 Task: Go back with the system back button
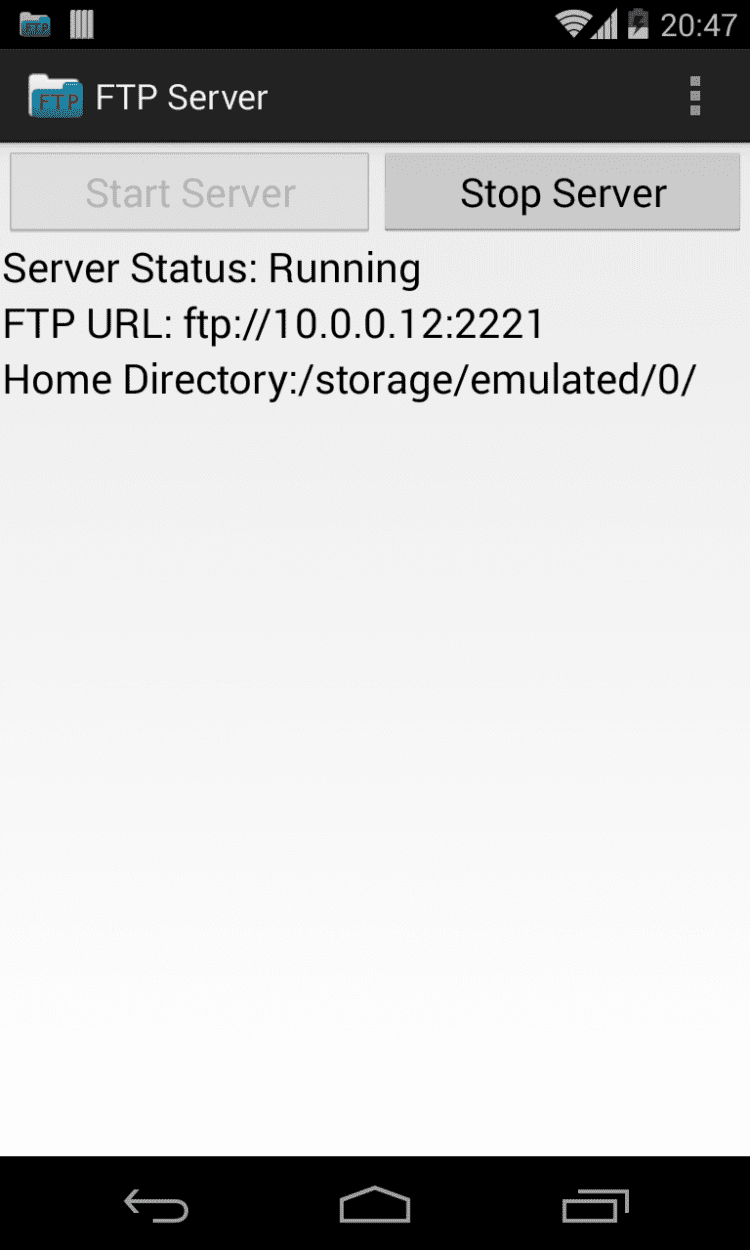156,1205
